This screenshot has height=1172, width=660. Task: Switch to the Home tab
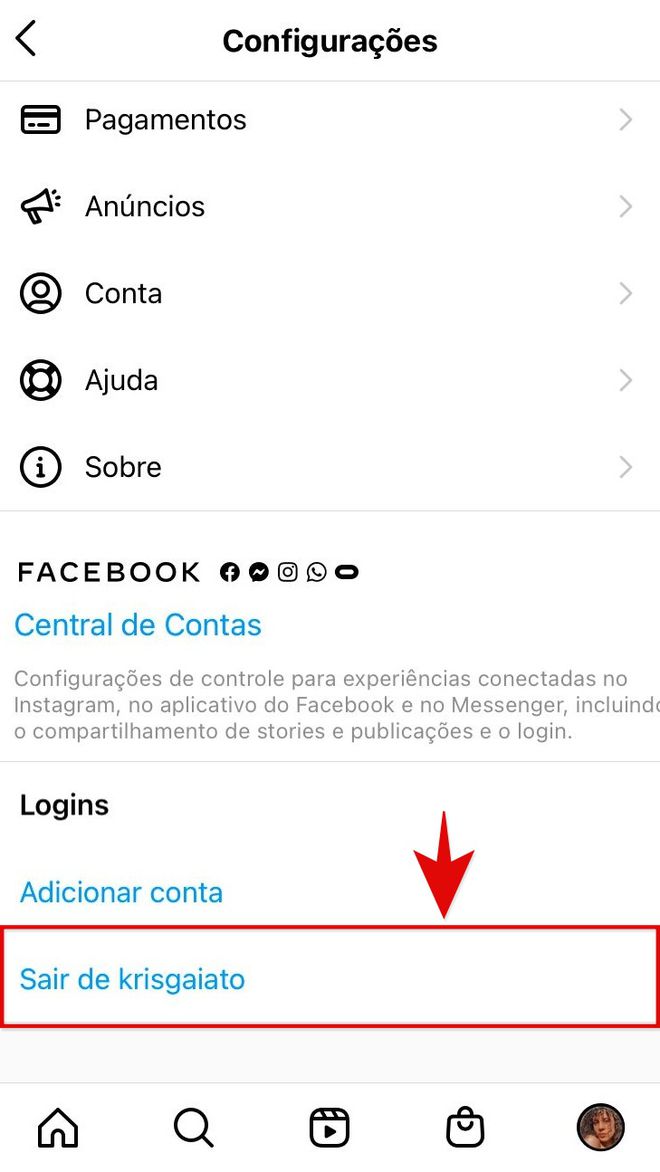[x=58, y=1128]
